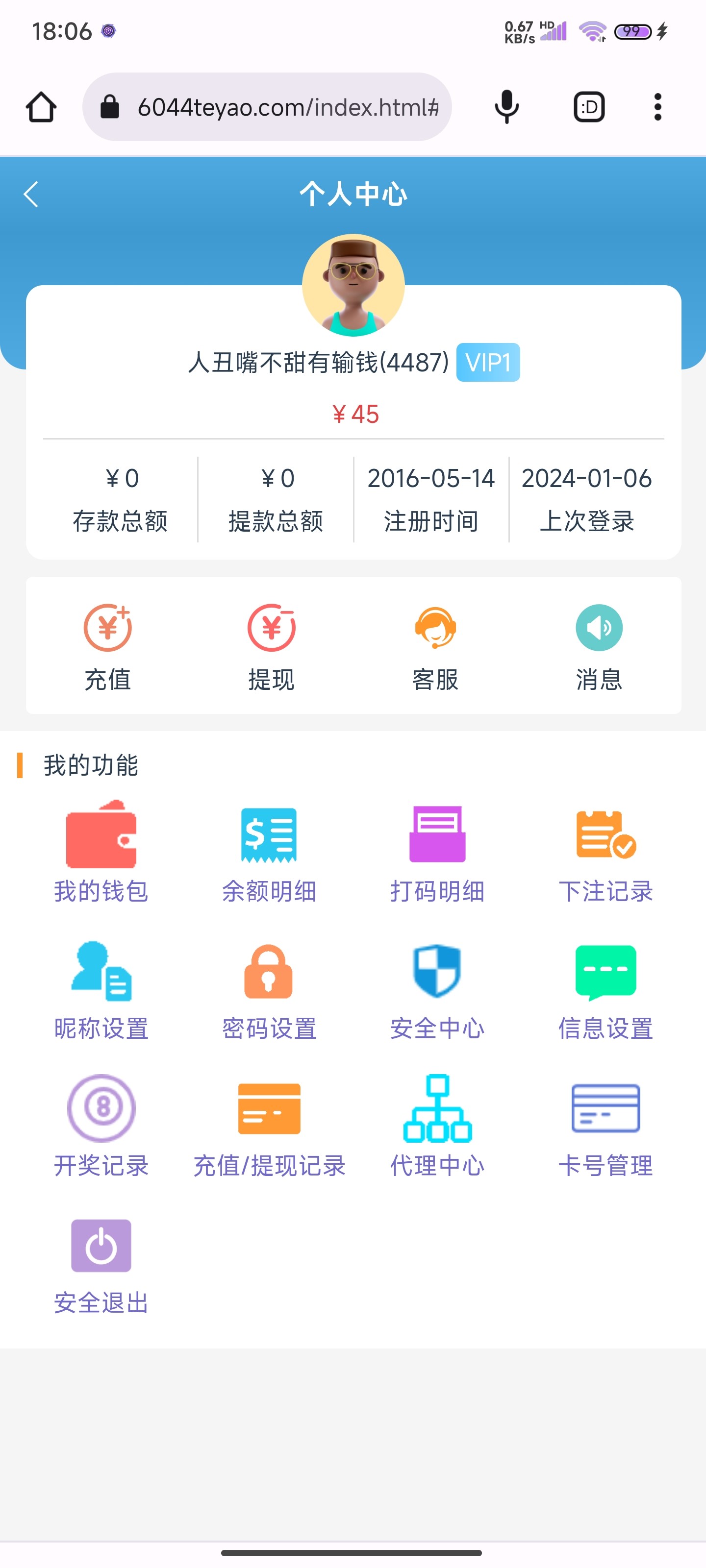Image resolution: width=706 pixels, height=1568 pixels.
Task: Go back using the header arrow
Action: [31, 194]
